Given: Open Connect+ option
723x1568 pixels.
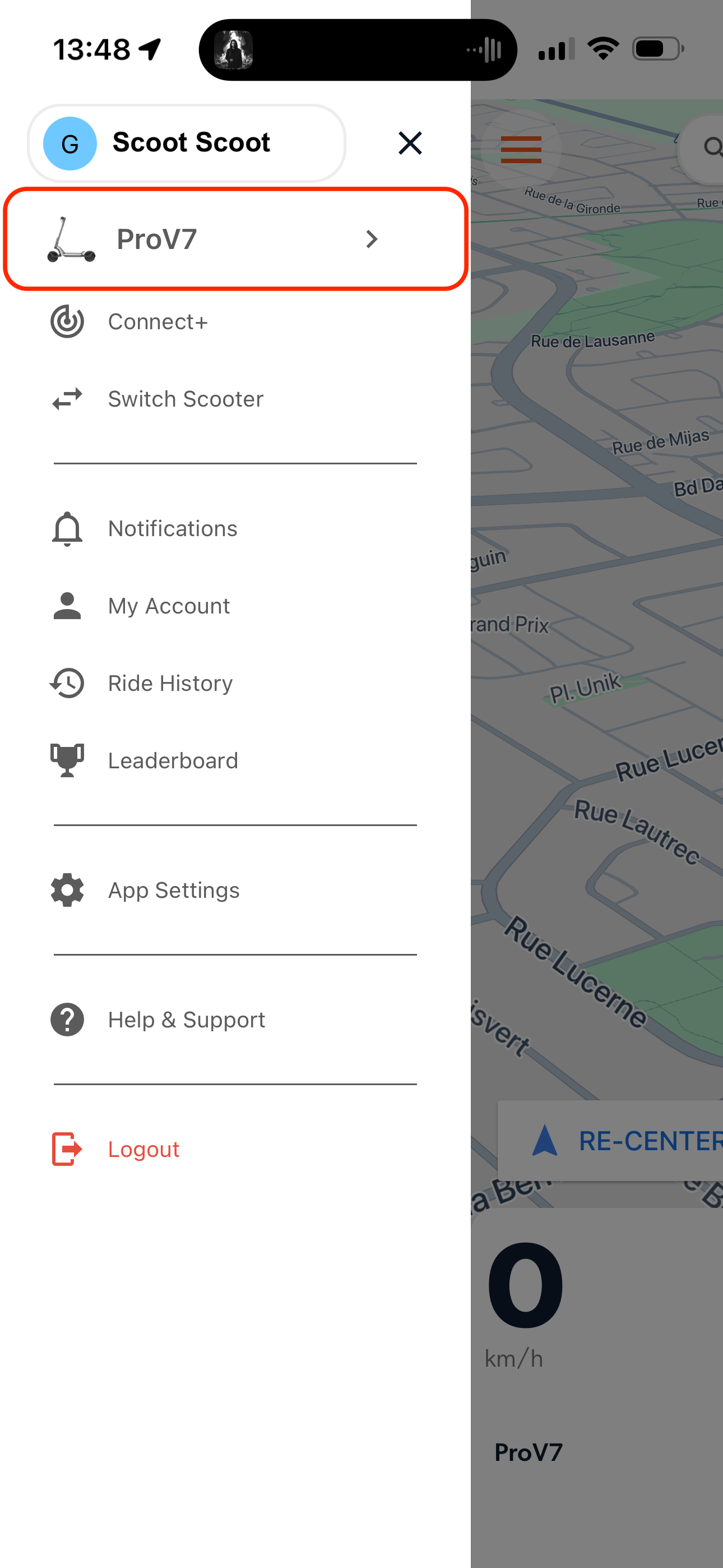Looking at the screenshot, I should coord(157,321).
